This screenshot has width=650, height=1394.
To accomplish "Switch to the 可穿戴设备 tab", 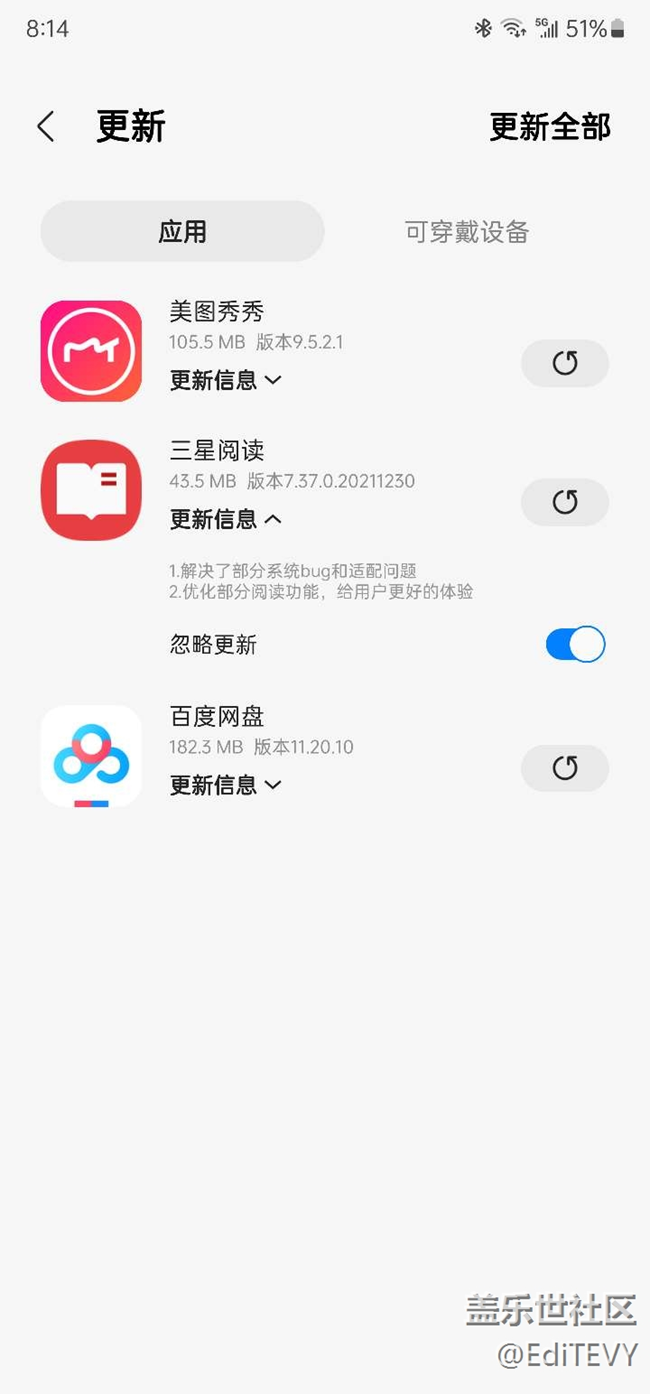I will pos(467,232).
